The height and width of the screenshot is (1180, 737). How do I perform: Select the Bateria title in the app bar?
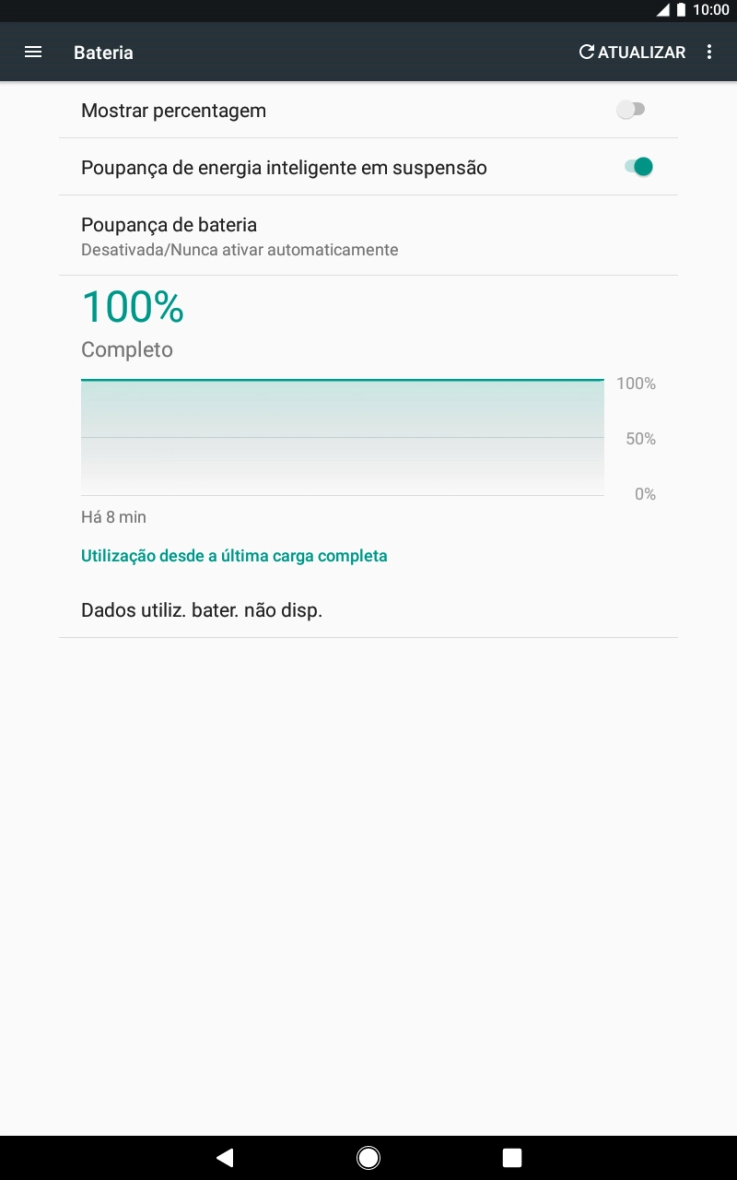tap(103, 52)
